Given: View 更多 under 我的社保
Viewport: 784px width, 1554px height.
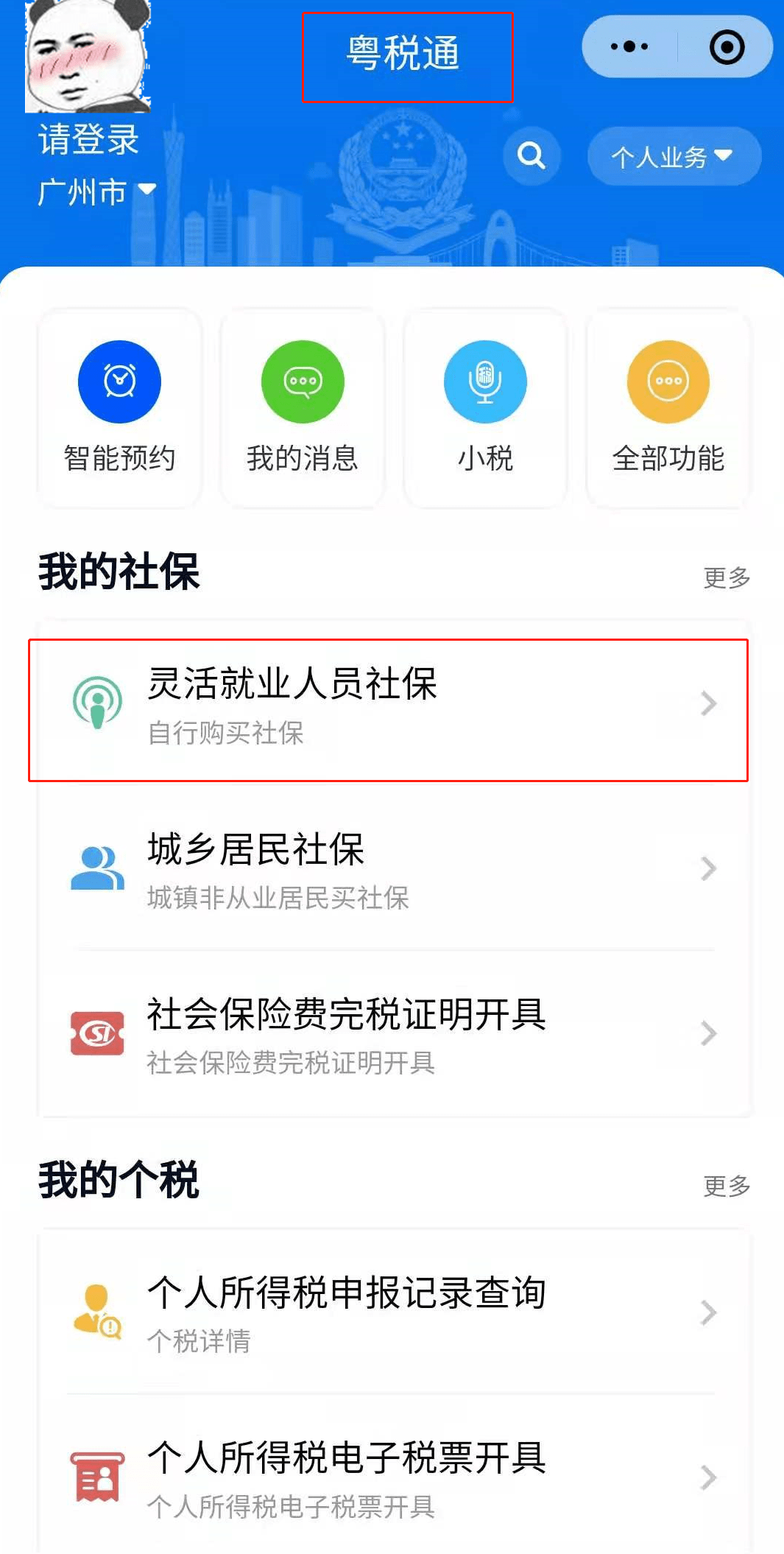Looking at the screenshot, I should pos(727,577).
